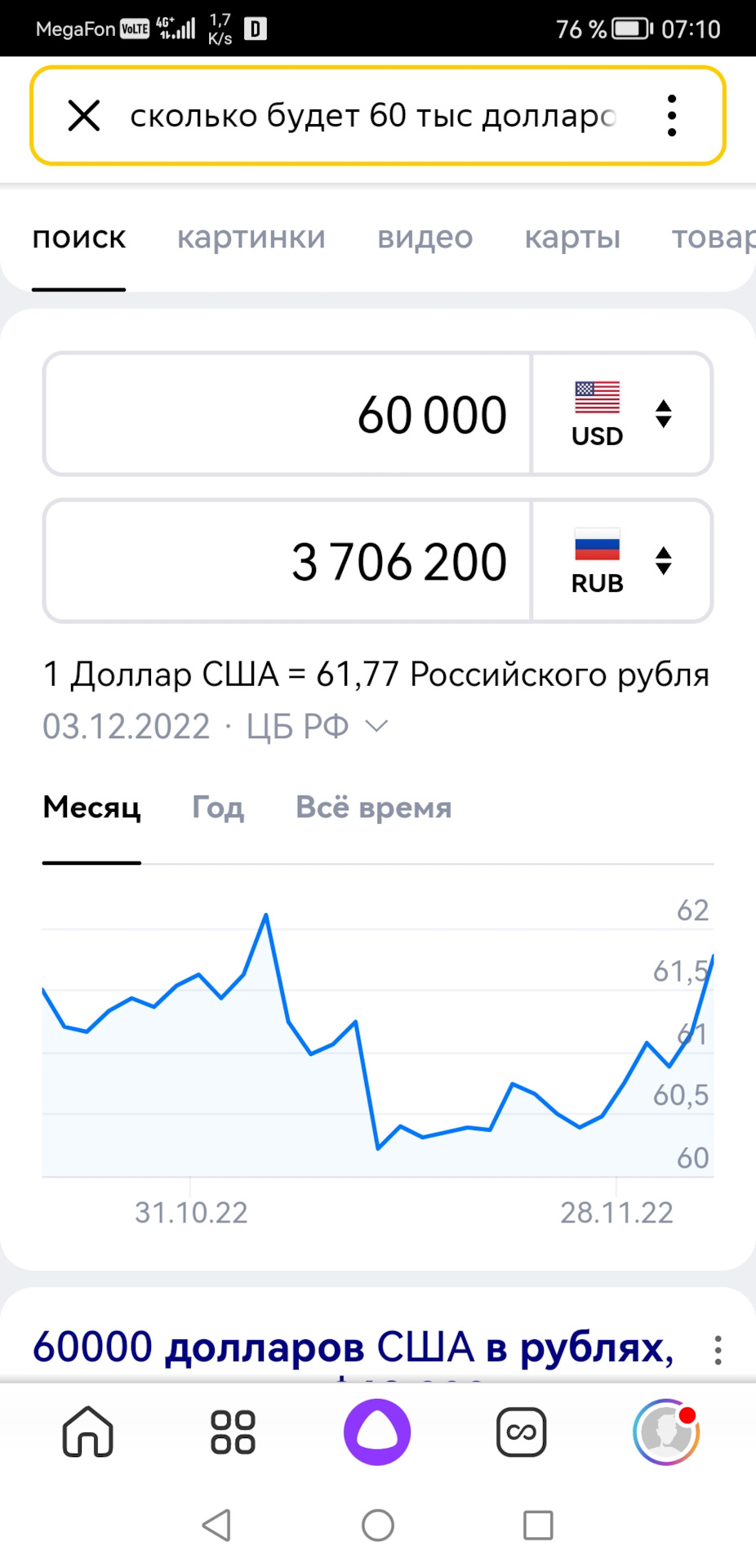Change the USD currency selector

click(622, 414)
